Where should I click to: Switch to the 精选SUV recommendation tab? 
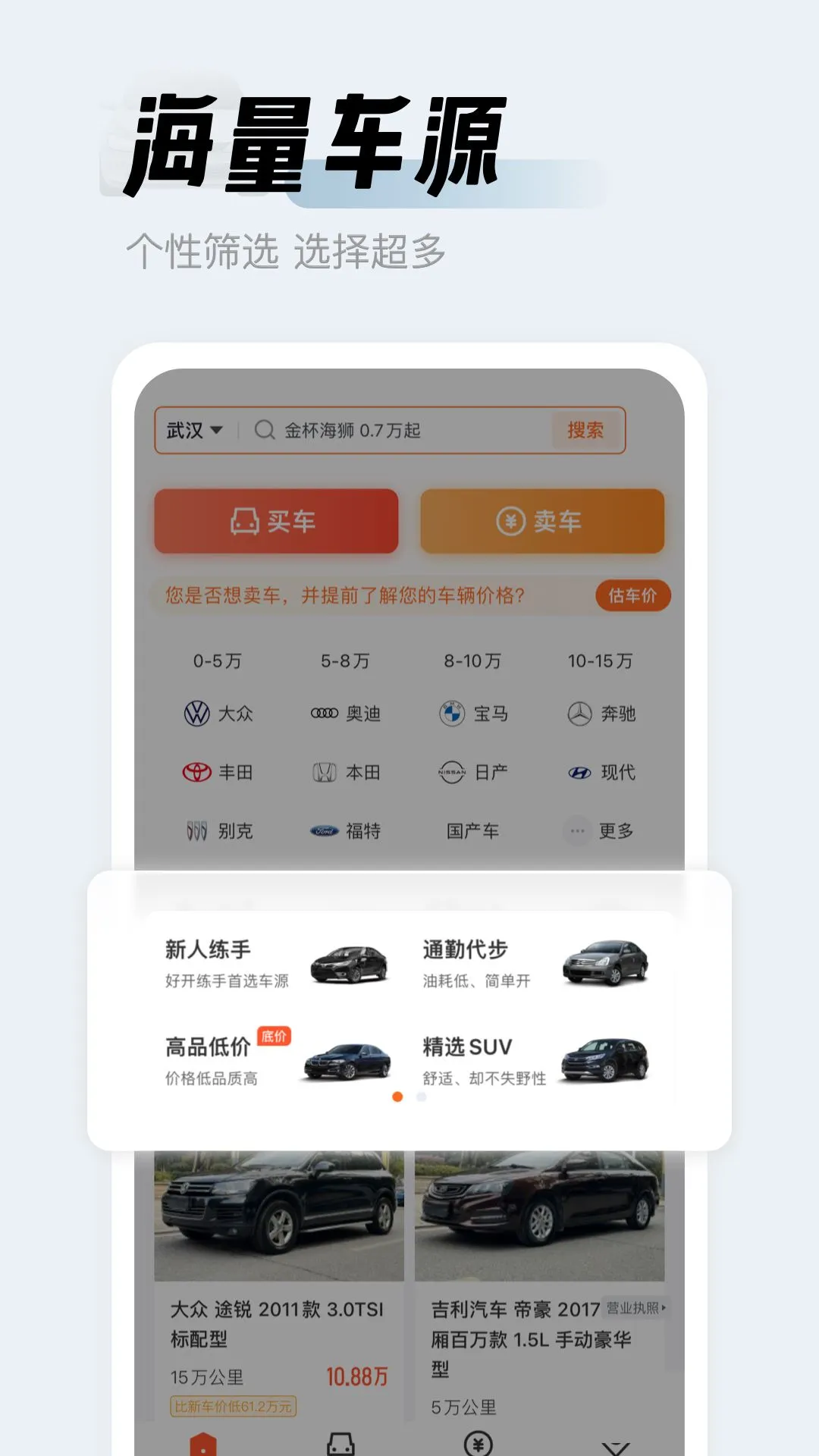[x=466, y=1046]
